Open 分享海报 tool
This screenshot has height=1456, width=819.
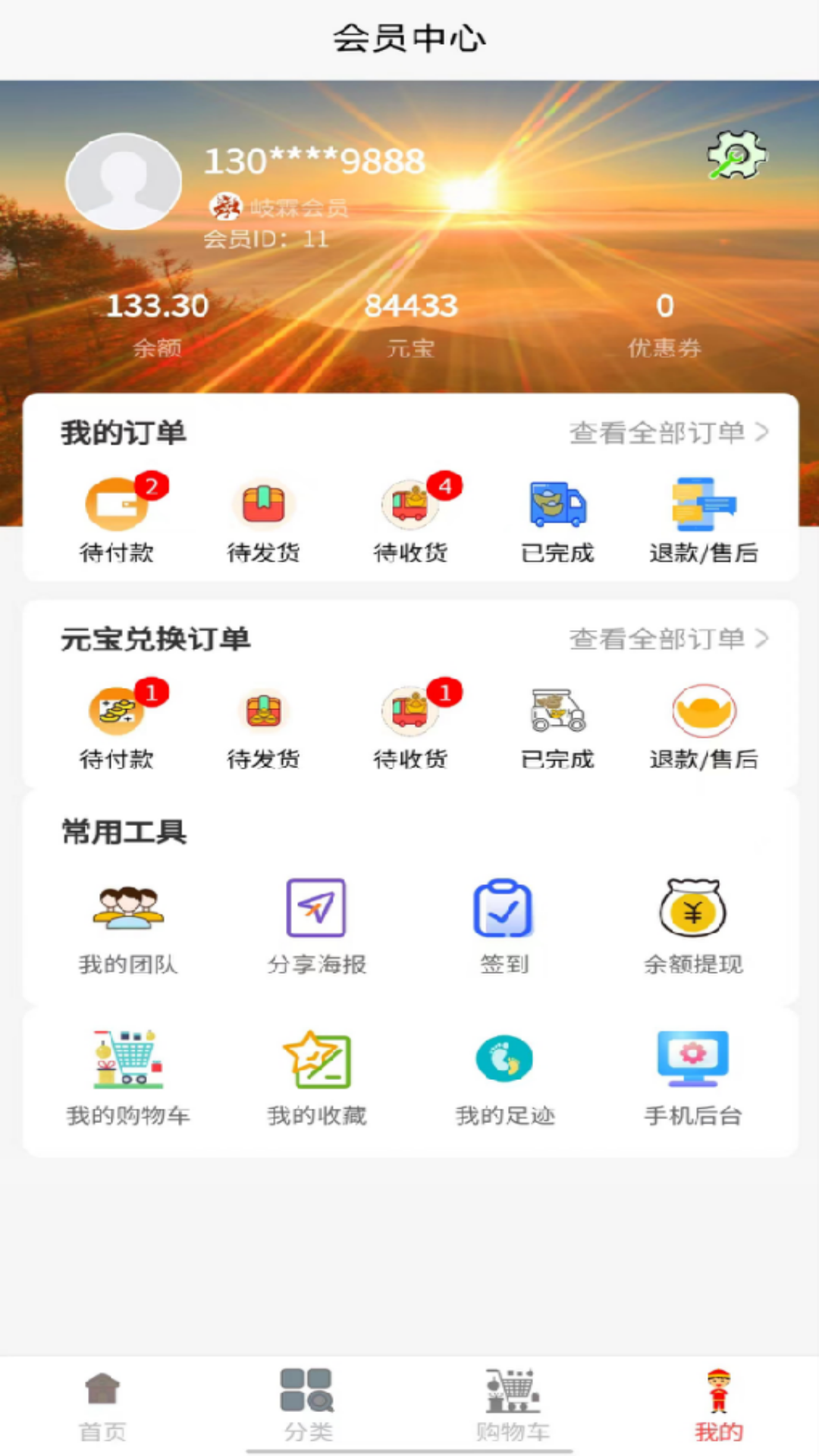[x=316, y=927]
